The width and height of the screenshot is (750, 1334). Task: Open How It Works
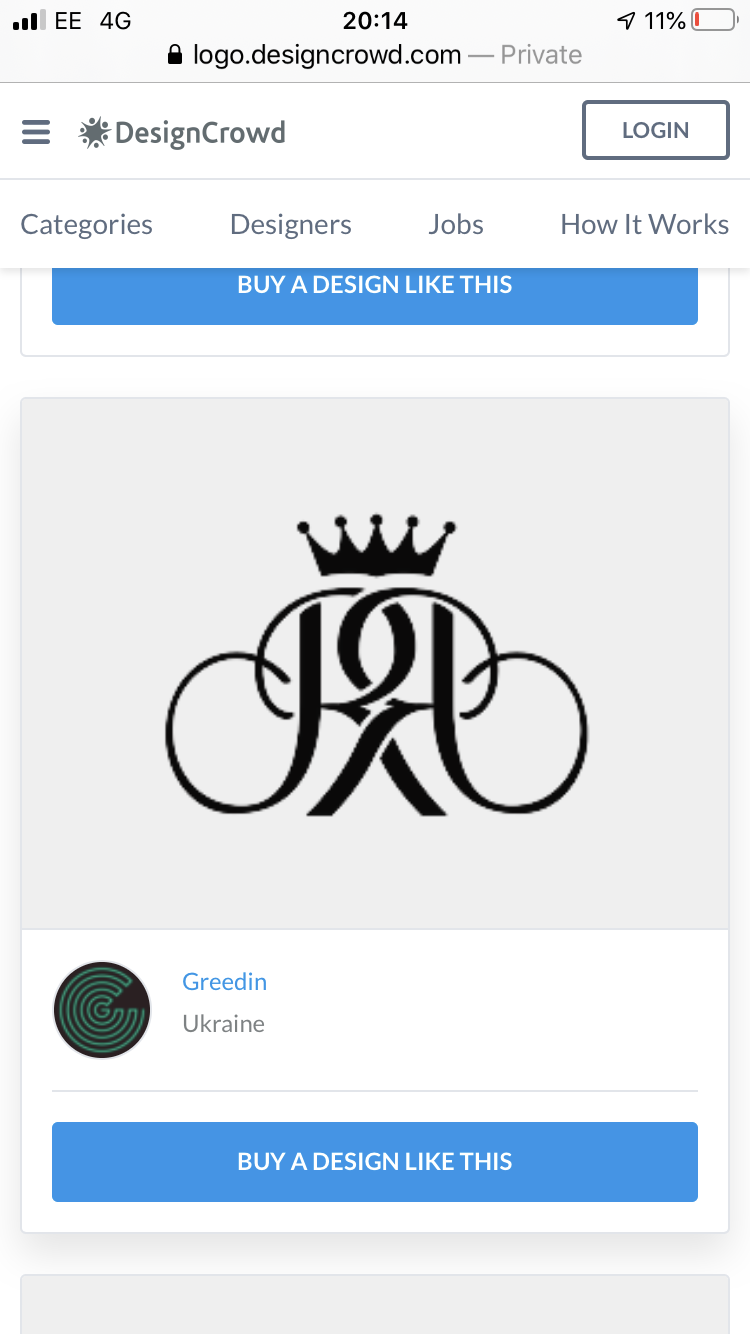(x=644, y=224)
